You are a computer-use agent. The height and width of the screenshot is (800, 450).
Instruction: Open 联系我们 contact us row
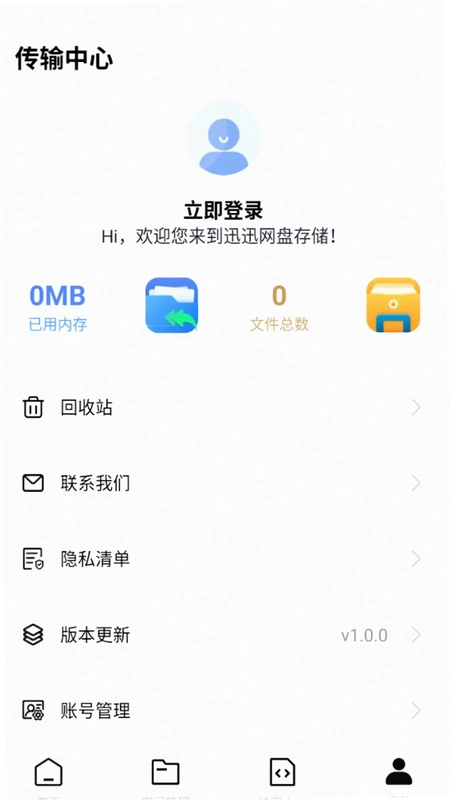tap(223, 483)
